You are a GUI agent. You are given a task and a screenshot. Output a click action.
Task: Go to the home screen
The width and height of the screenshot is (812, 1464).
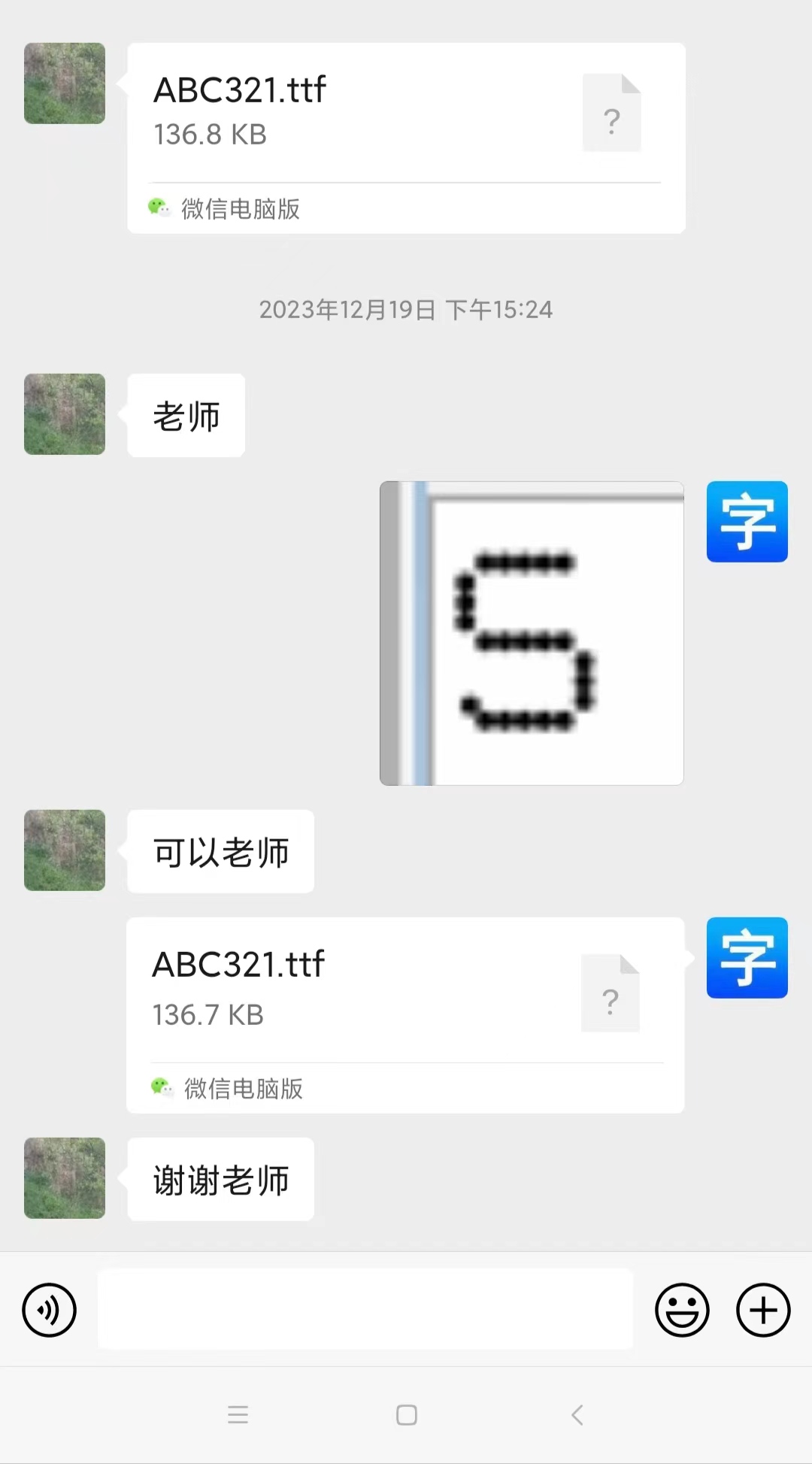tap(406, 1415)
